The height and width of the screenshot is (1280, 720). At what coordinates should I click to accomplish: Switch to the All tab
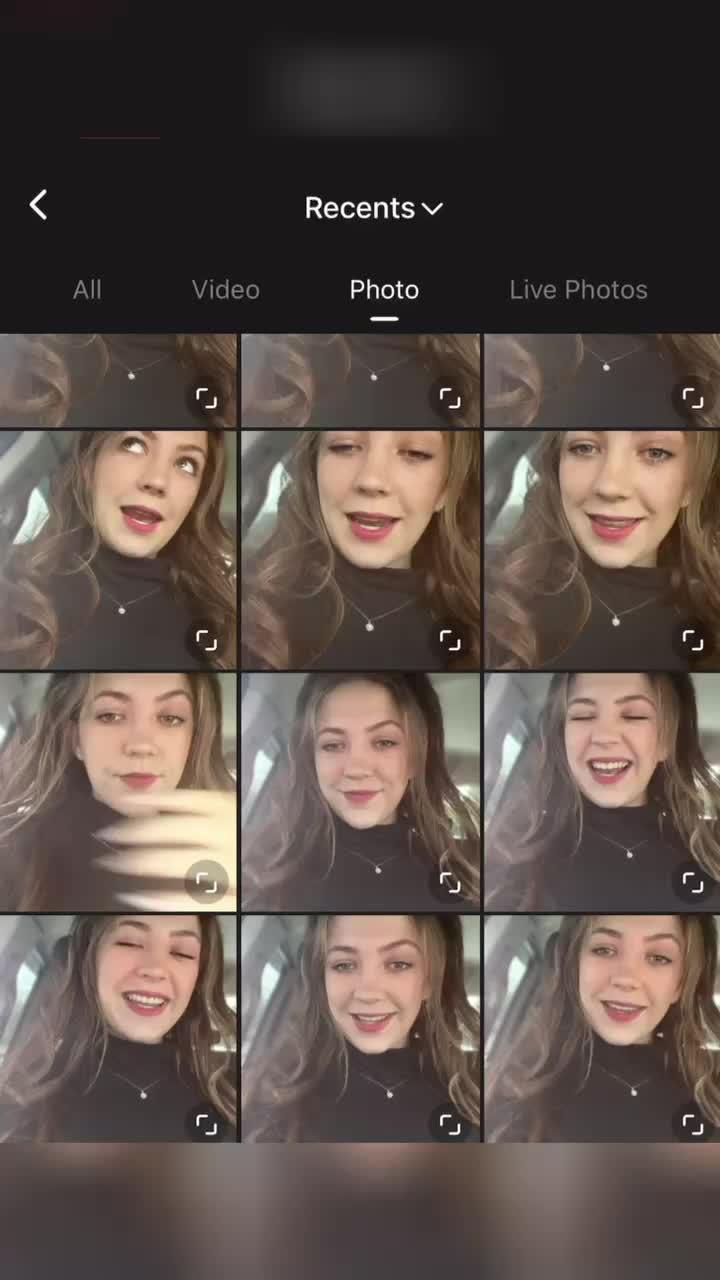pyautogui.click(x=87, y=290)
